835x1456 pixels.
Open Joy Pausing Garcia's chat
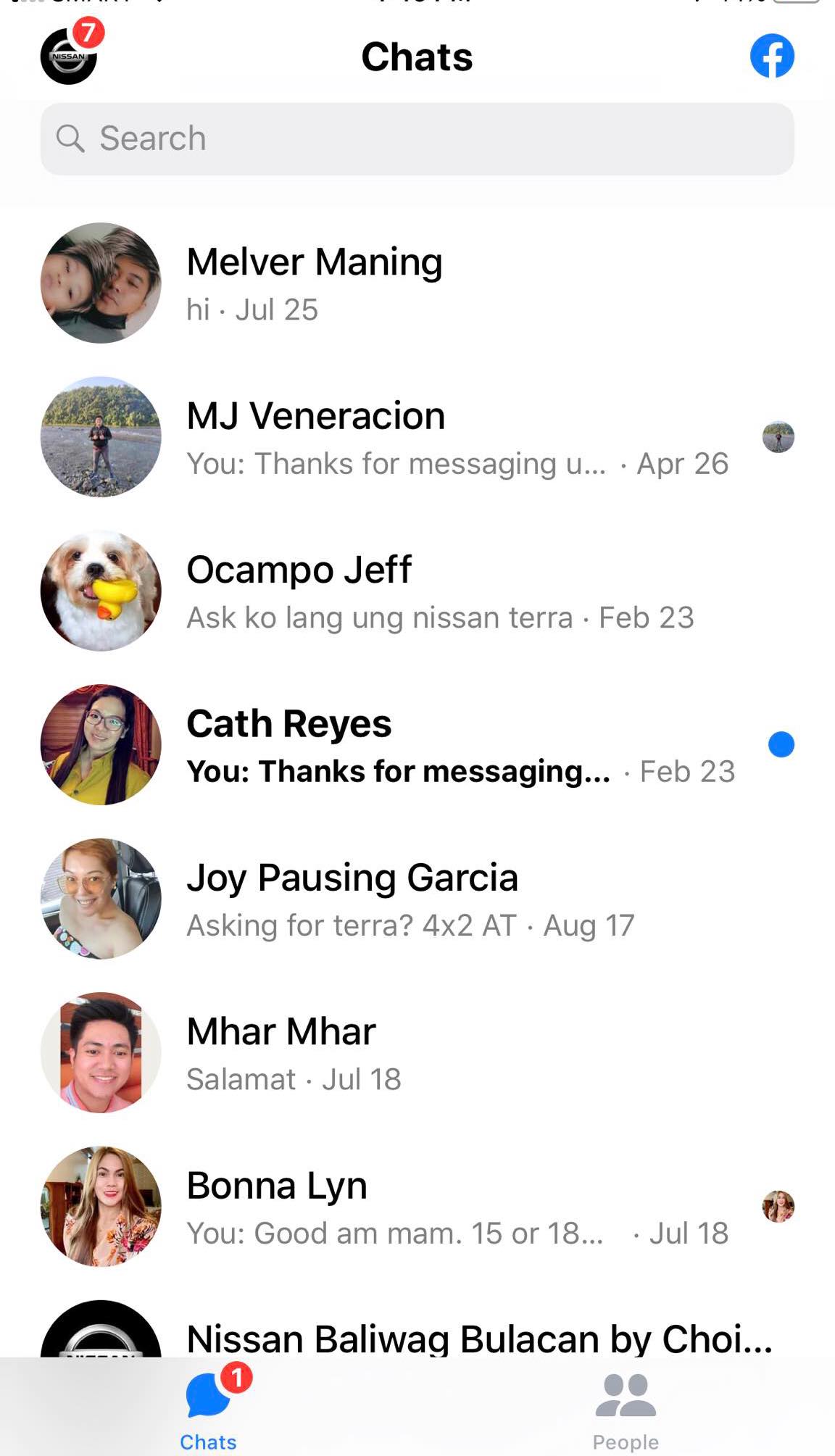tap(417, 899)
